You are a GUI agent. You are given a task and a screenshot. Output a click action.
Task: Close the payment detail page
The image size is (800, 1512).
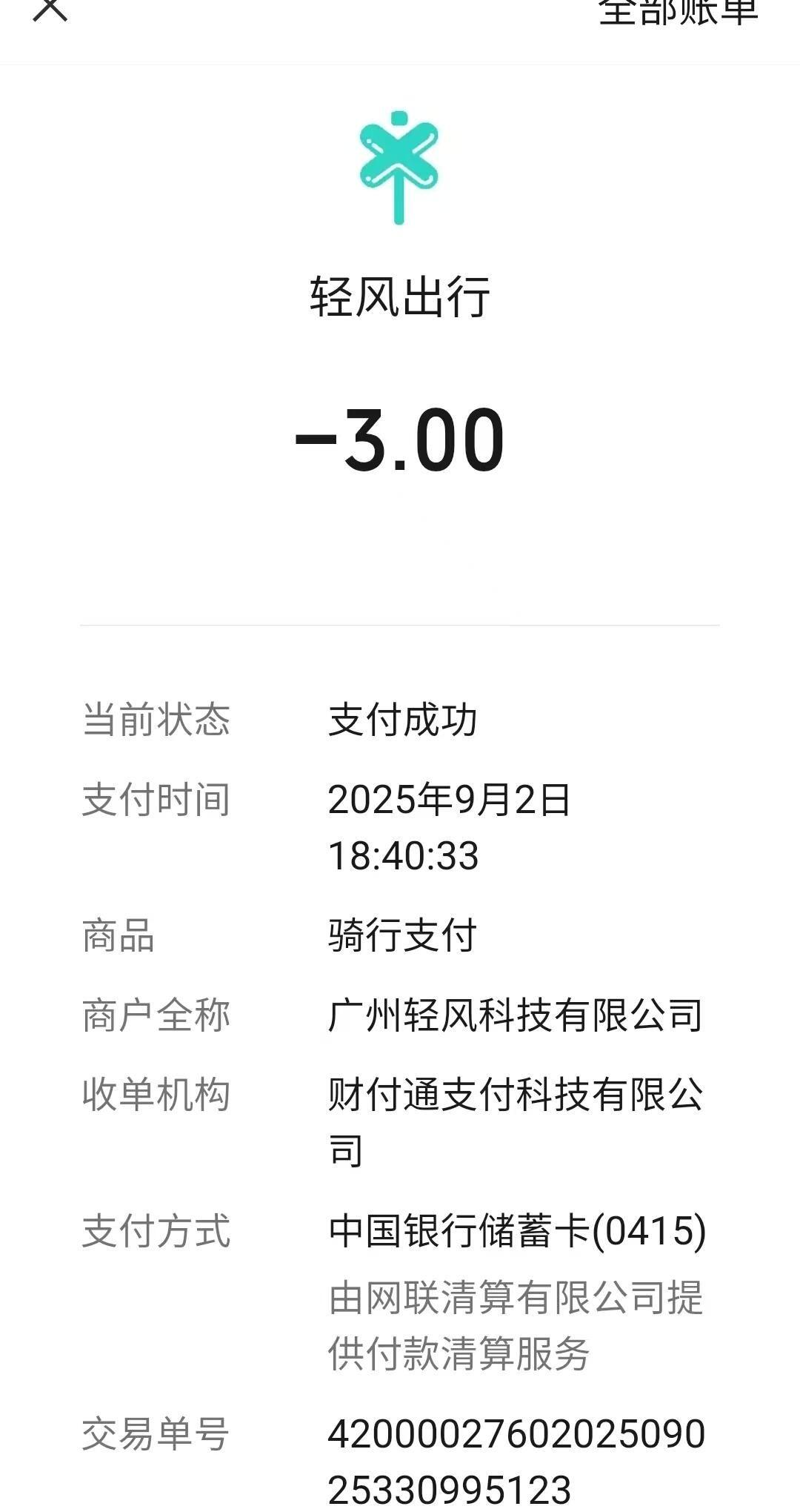[x=50, y=9]
